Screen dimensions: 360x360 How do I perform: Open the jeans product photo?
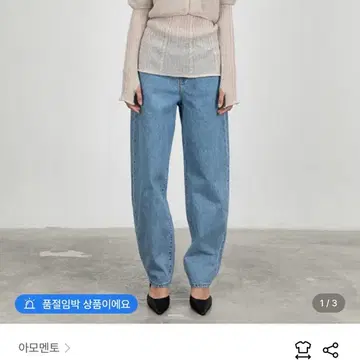coord(180,162)
